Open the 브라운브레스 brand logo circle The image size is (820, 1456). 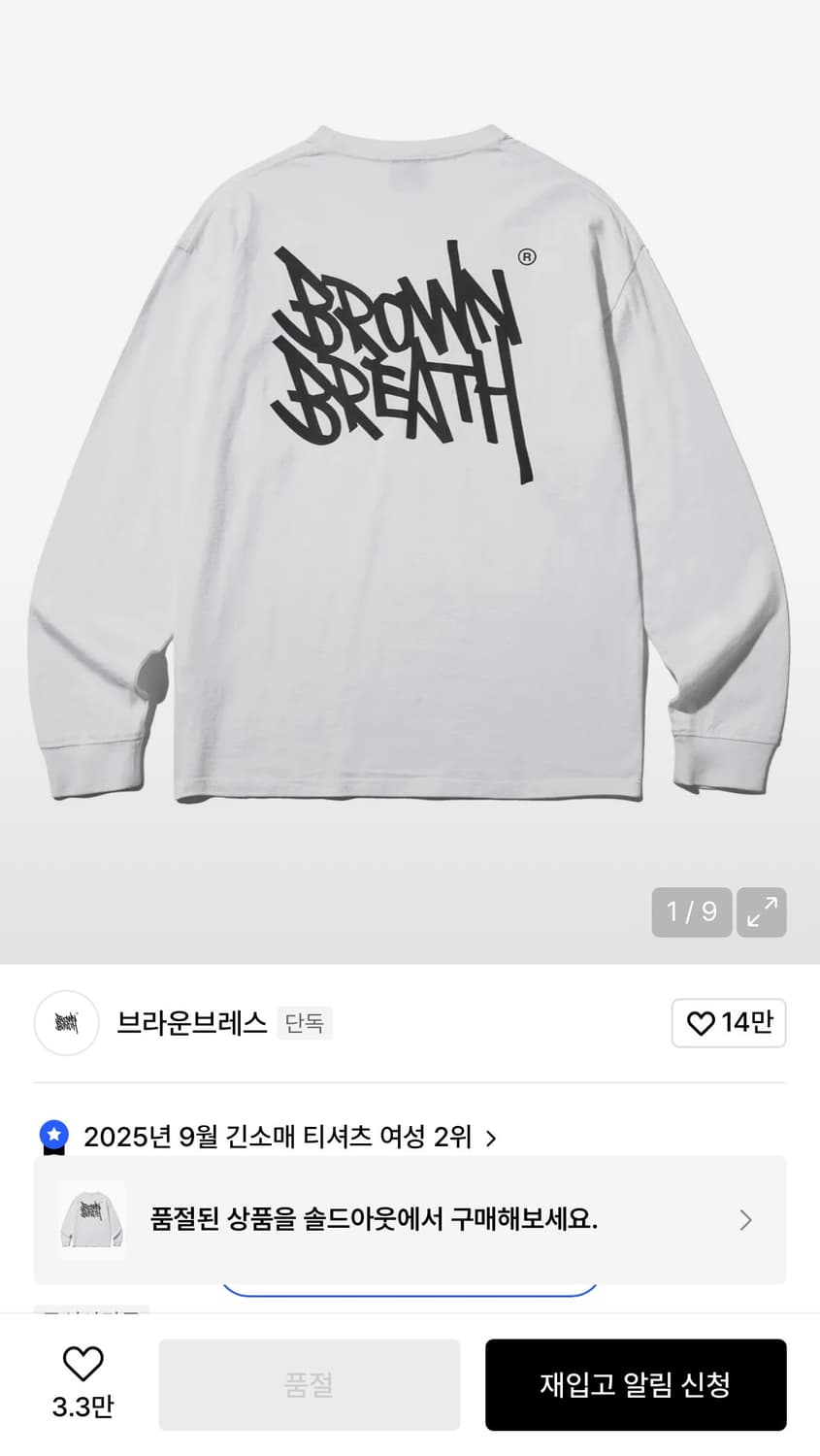(x=66, y=1023)
